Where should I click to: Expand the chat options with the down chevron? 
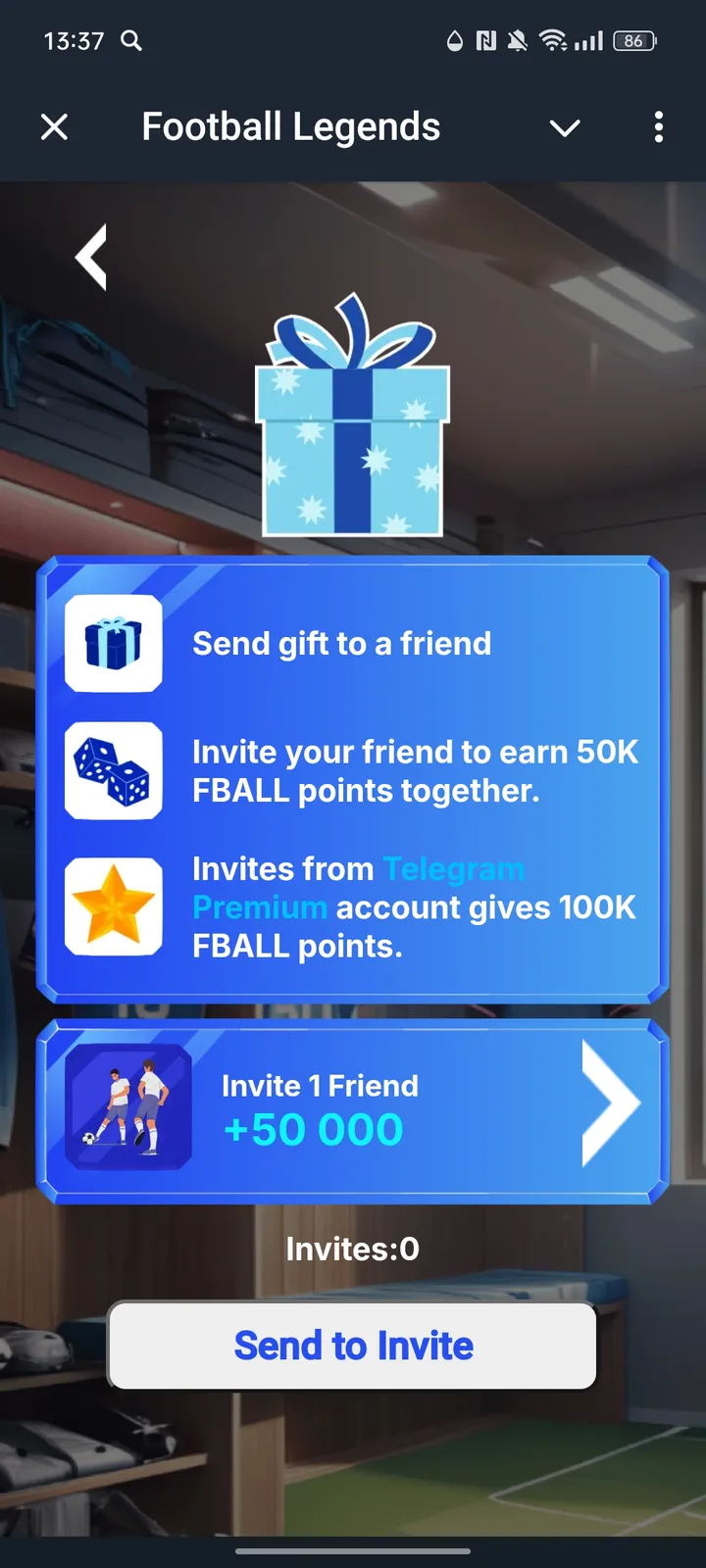pyautogui.click(x=565, y=127)
